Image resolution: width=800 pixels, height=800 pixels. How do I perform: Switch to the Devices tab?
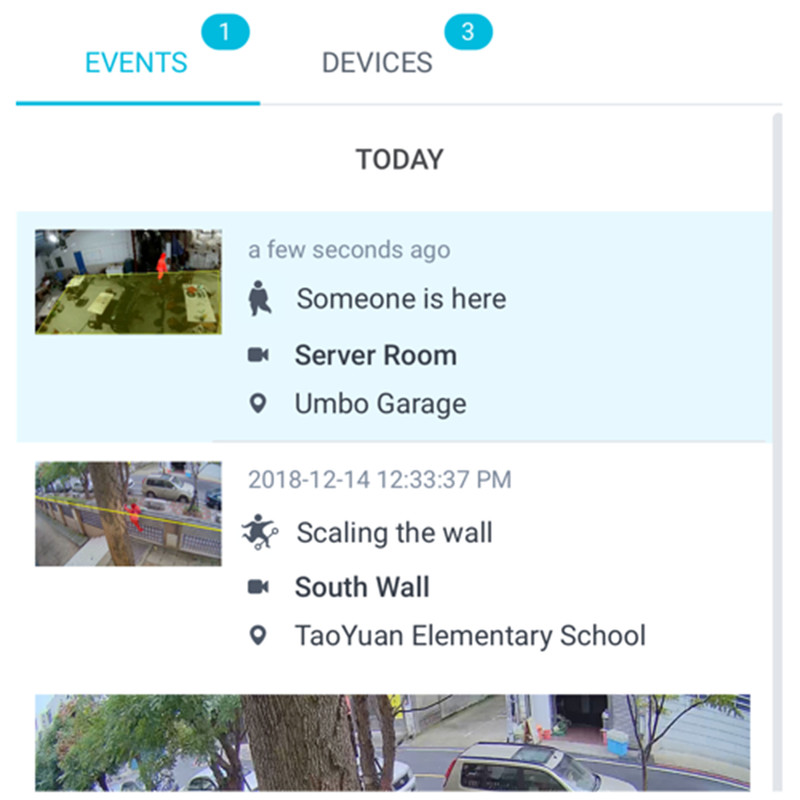coord(377,62)
